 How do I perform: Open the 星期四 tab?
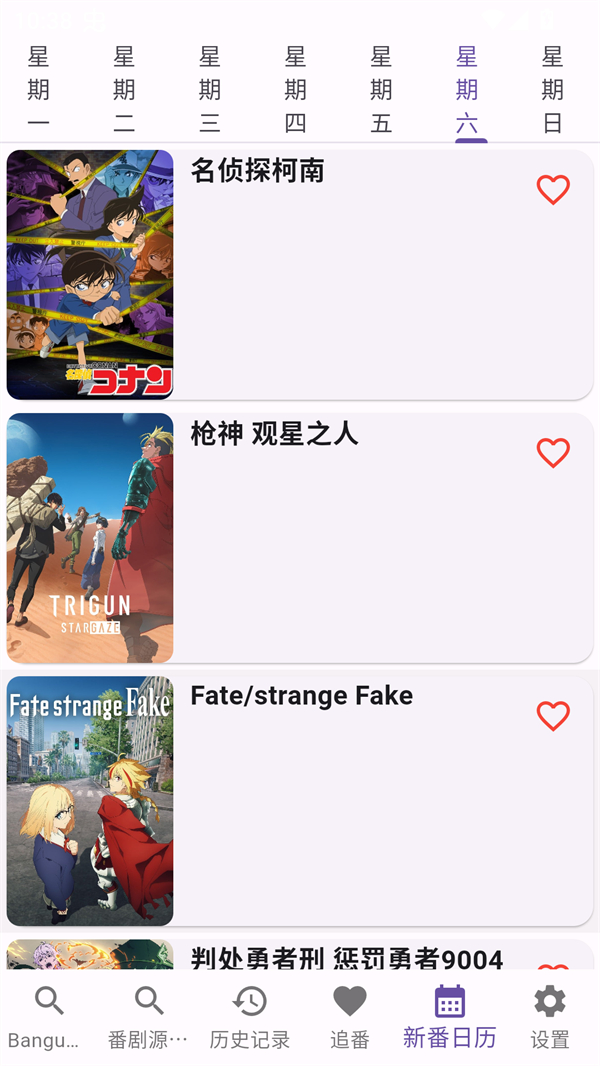[x=296, y=90]
